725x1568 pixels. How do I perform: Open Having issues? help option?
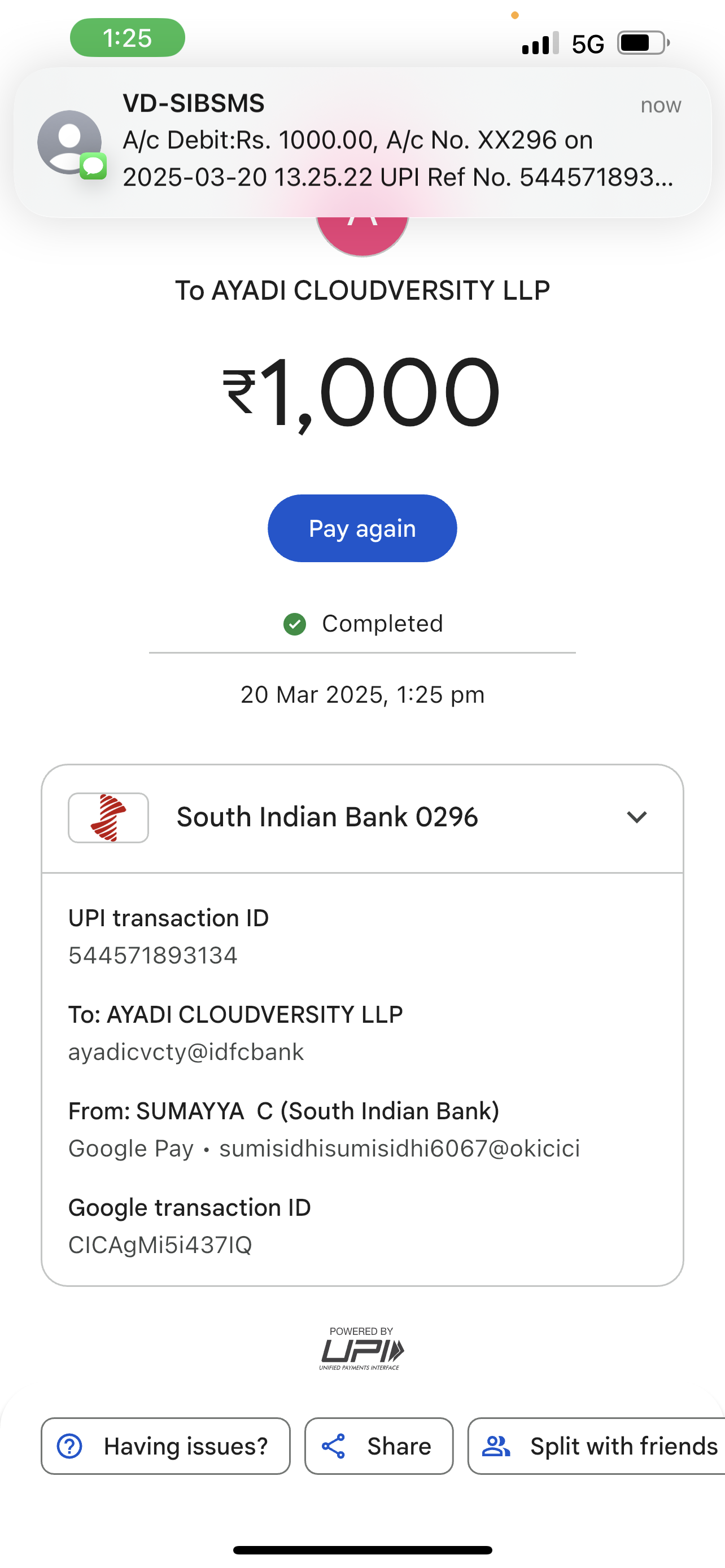[165, 1446]
